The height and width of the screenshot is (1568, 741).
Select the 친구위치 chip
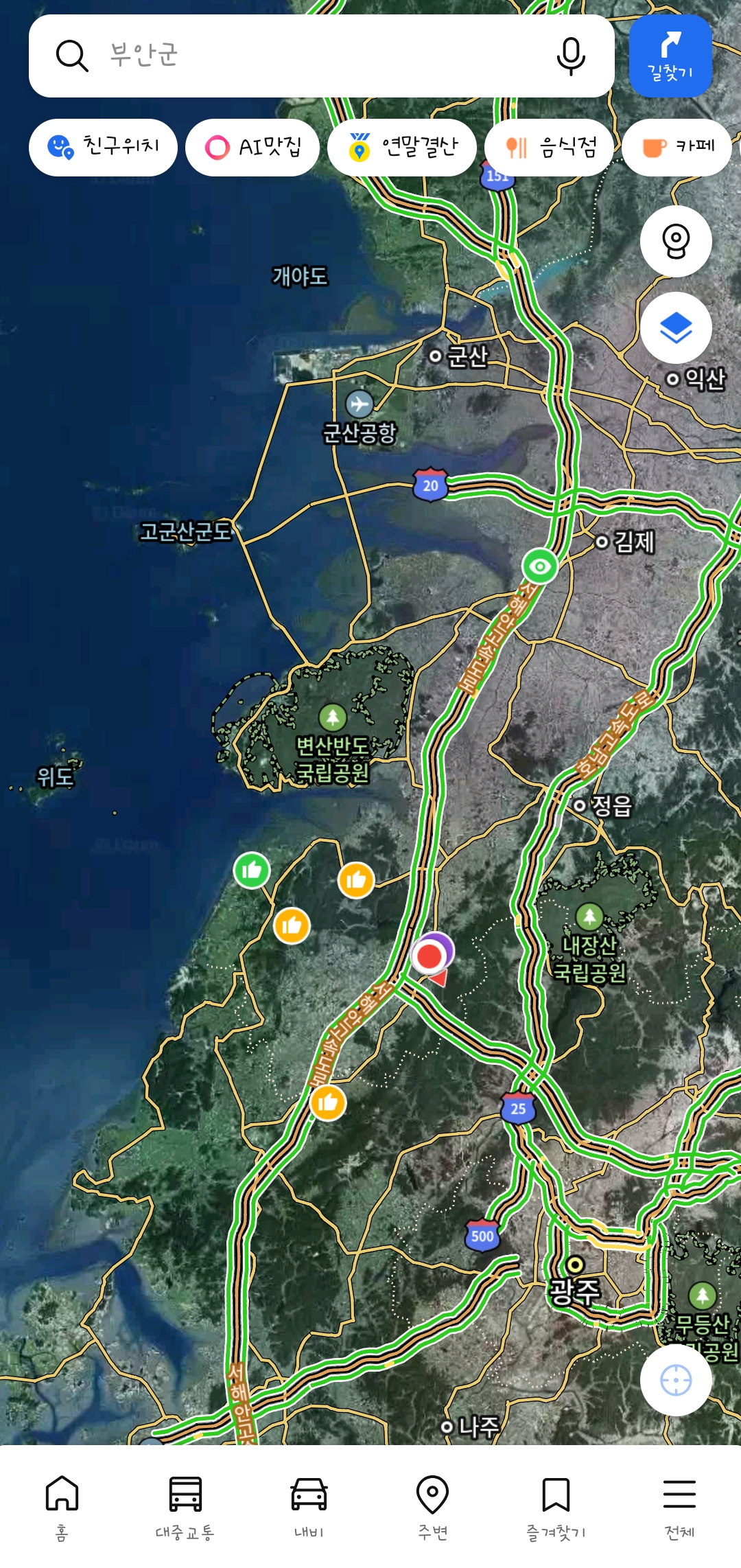point(103,147)
